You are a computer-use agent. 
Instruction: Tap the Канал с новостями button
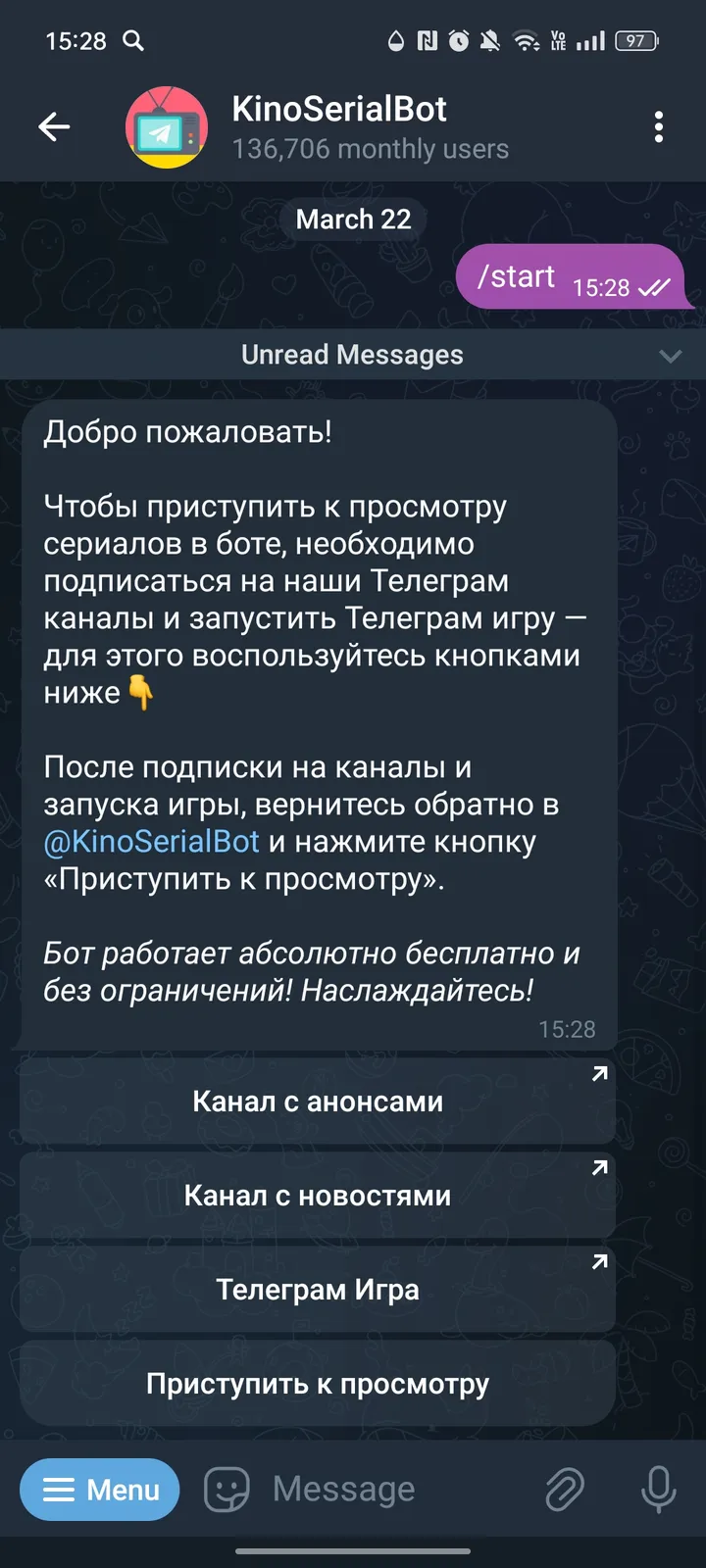pos(317,1196)
